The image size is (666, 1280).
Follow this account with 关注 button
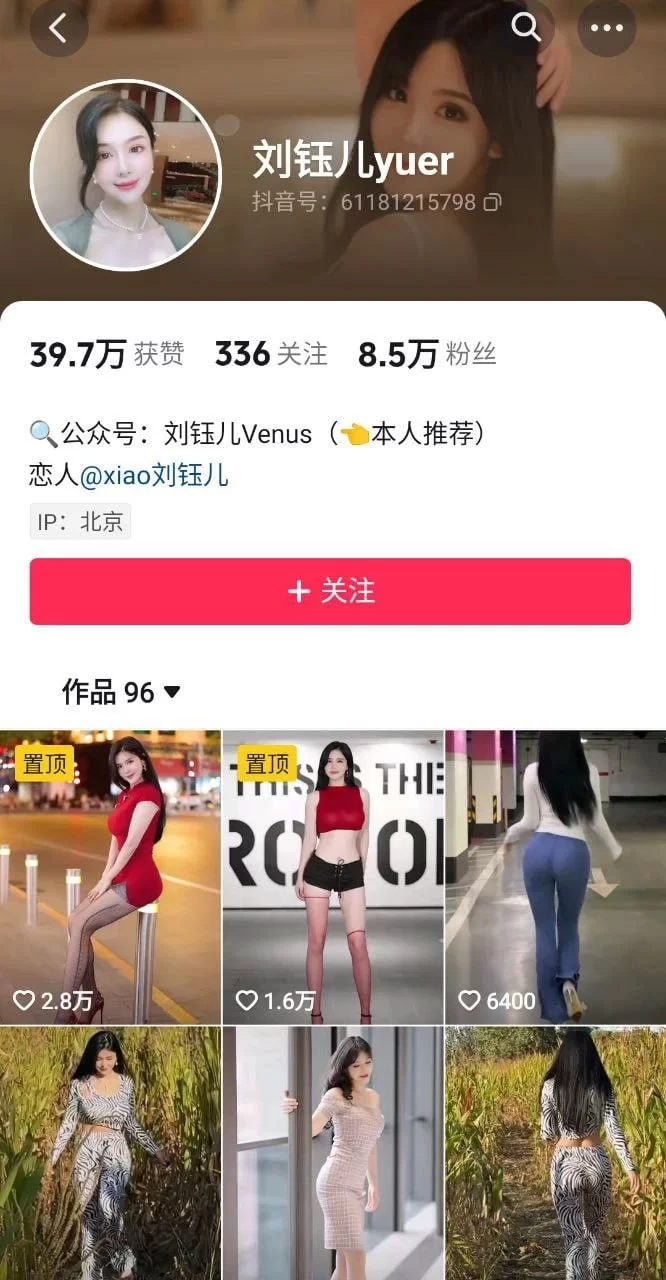330,591
